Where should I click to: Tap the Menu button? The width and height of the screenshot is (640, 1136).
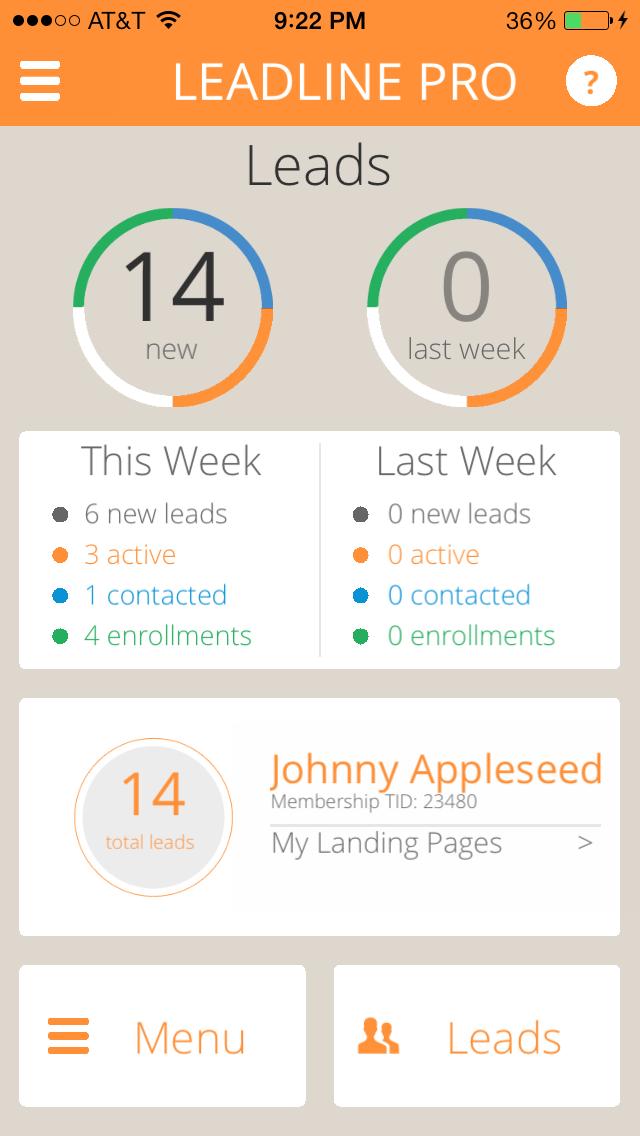click(162, 1036)
